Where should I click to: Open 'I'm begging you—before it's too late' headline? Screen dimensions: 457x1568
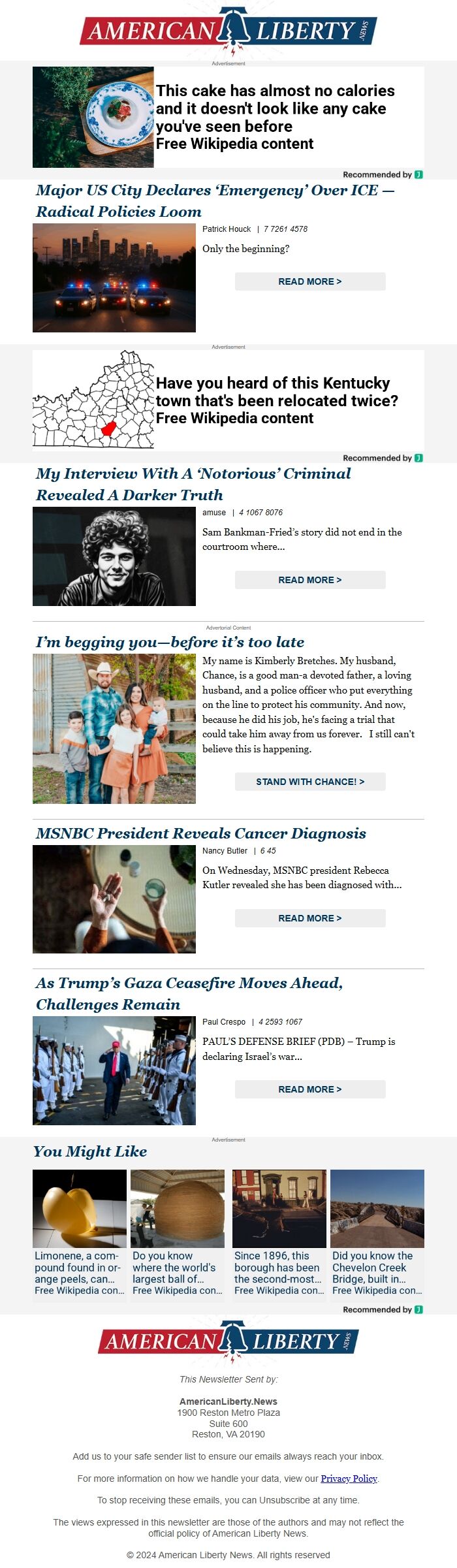pyautogui.click(x=170, y=642)
